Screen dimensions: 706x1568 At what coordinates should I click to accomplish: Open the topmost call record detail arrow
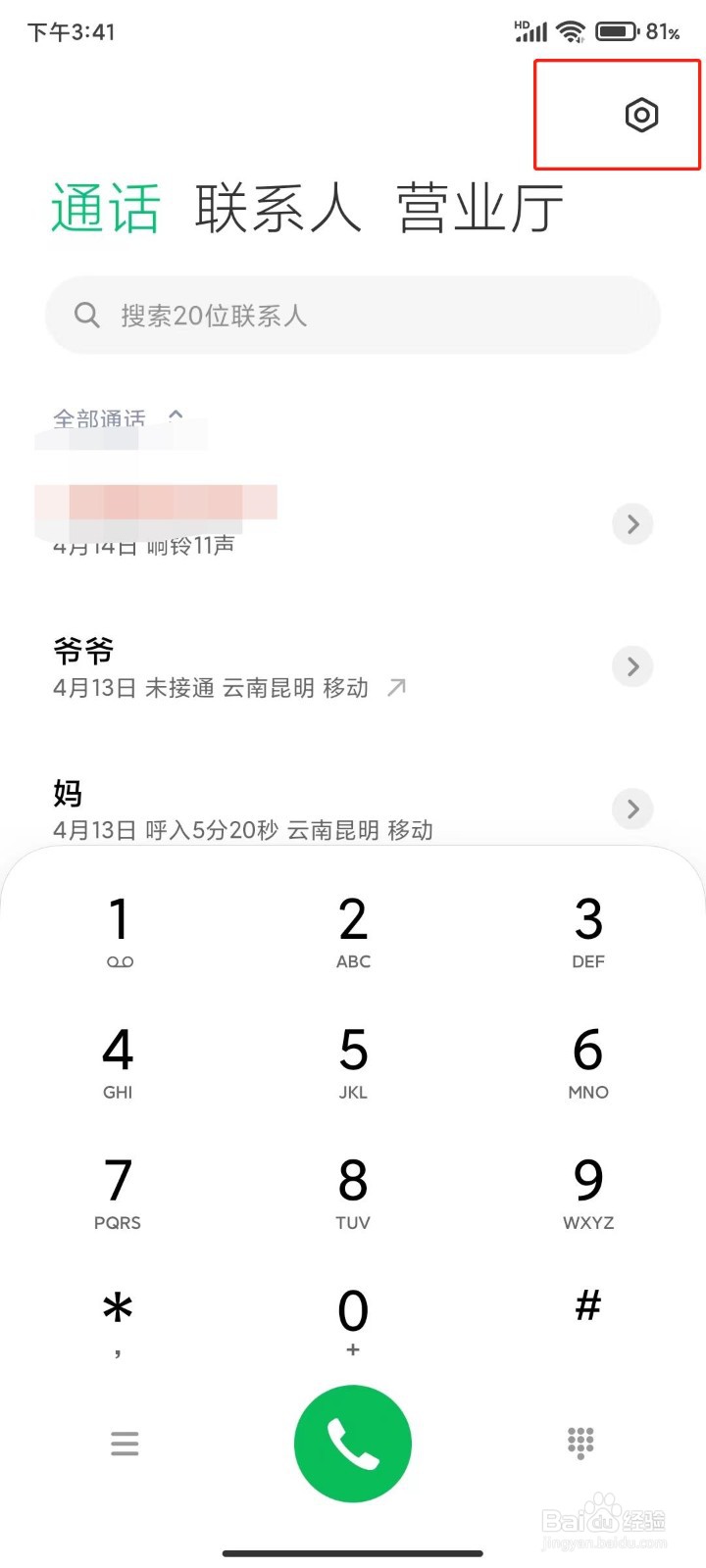point(631,524)
